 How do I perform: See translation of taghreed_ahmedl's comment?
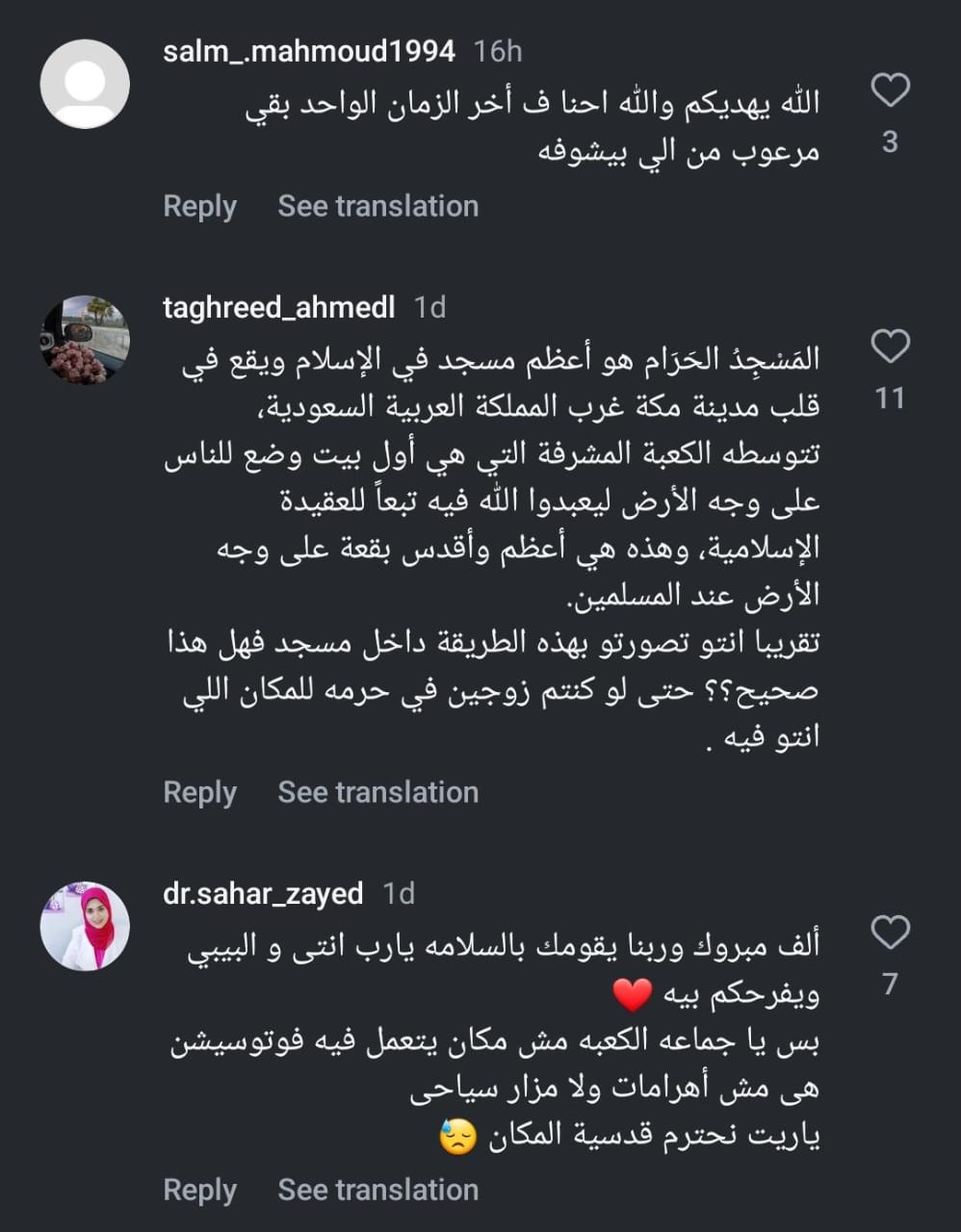coord(377,792)
